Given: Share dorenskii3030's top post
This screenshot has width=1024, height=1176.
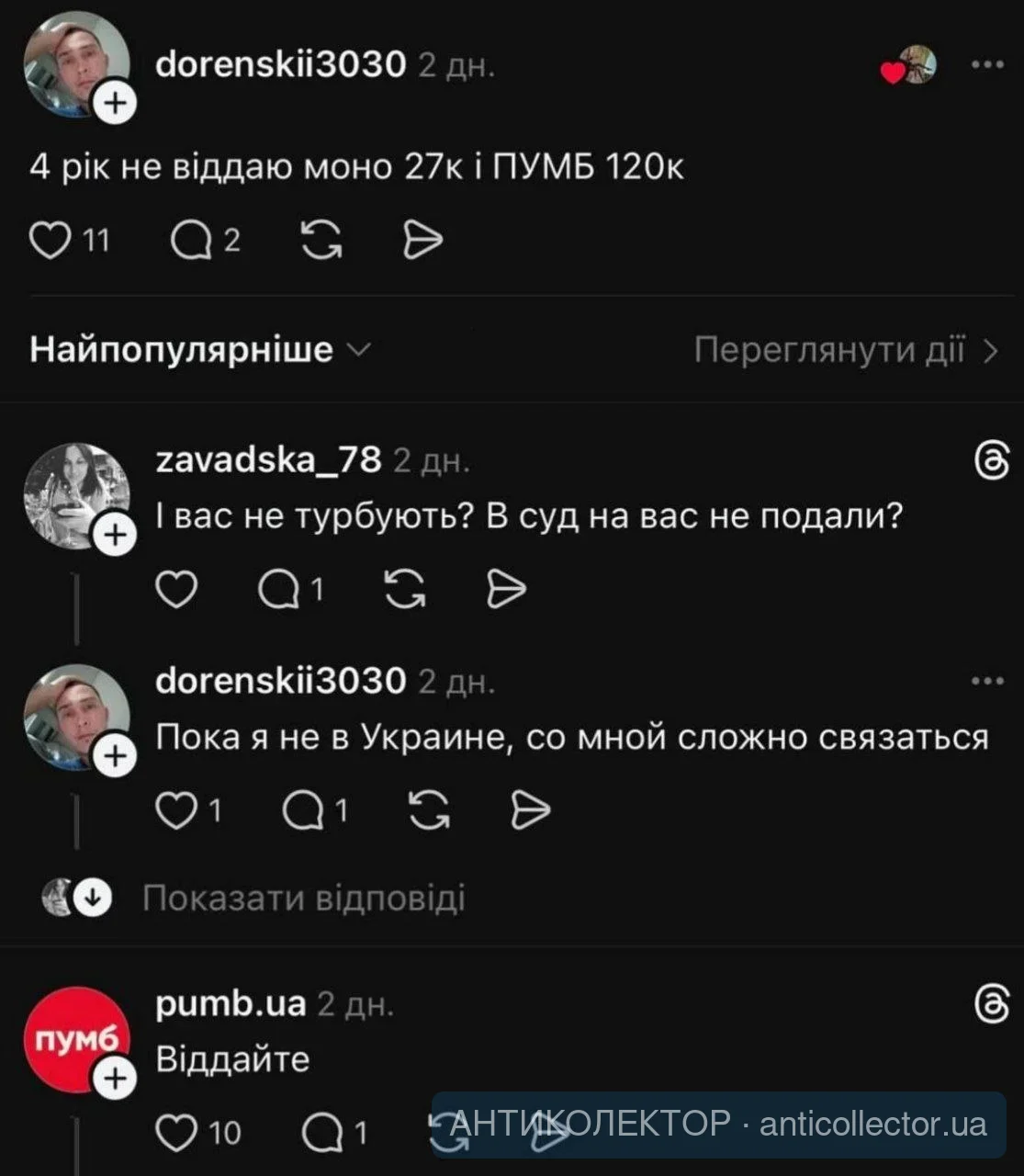Looking at the screenshot, I should pos(423,241).
